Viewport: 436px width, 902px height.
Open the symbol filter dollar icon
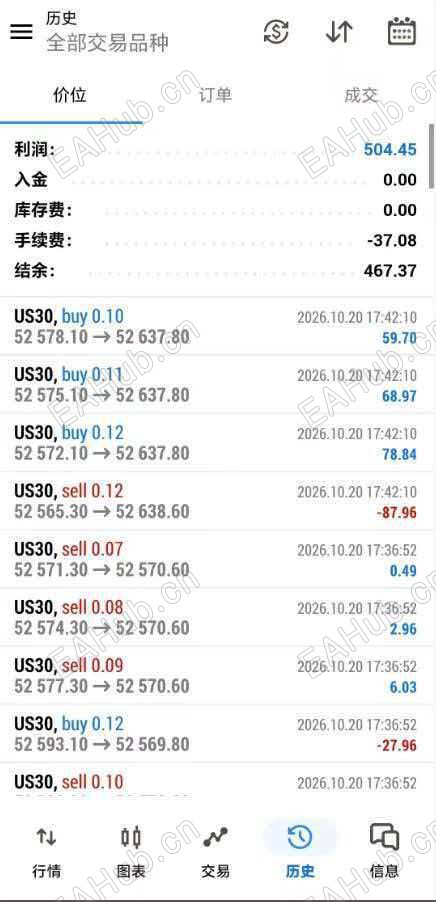pyautogui.click(x=276, y=32)
